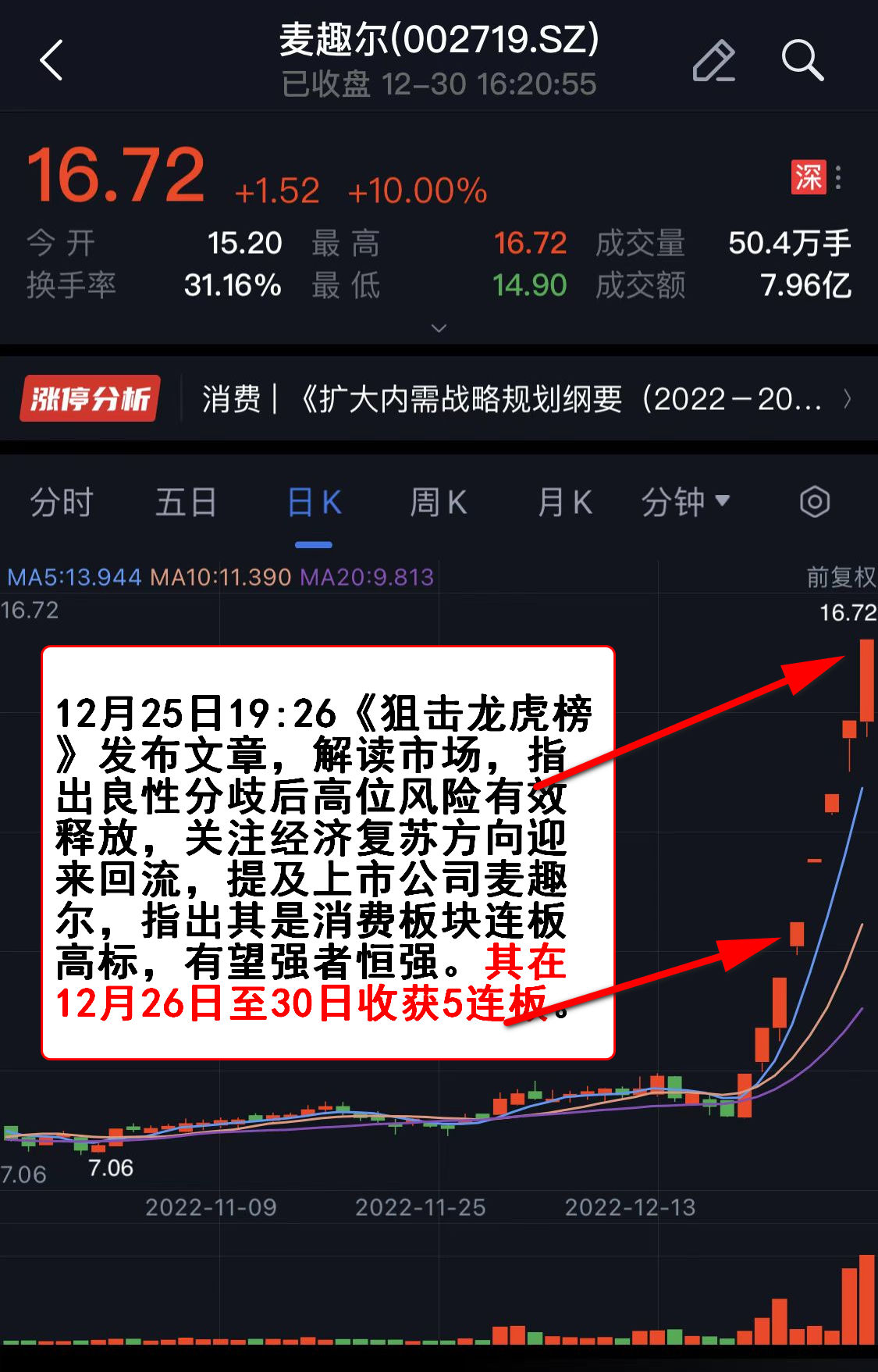Open the three-dot menu beside 深 badge
Viewport: 878px width, 1372px height.
coord(838,177)
